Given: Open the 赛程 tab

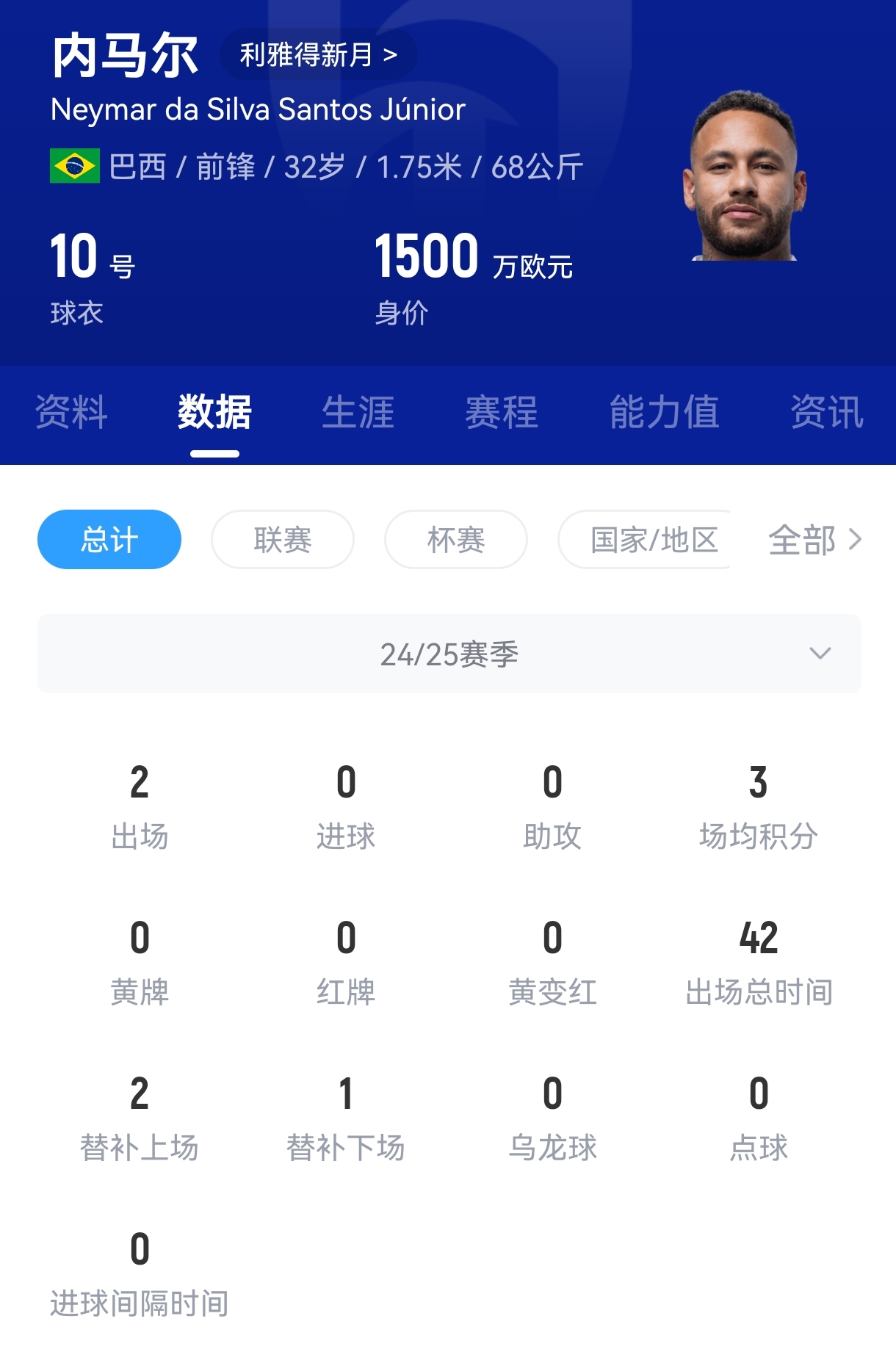Looking at the screenshot, I should pos(503,413).
